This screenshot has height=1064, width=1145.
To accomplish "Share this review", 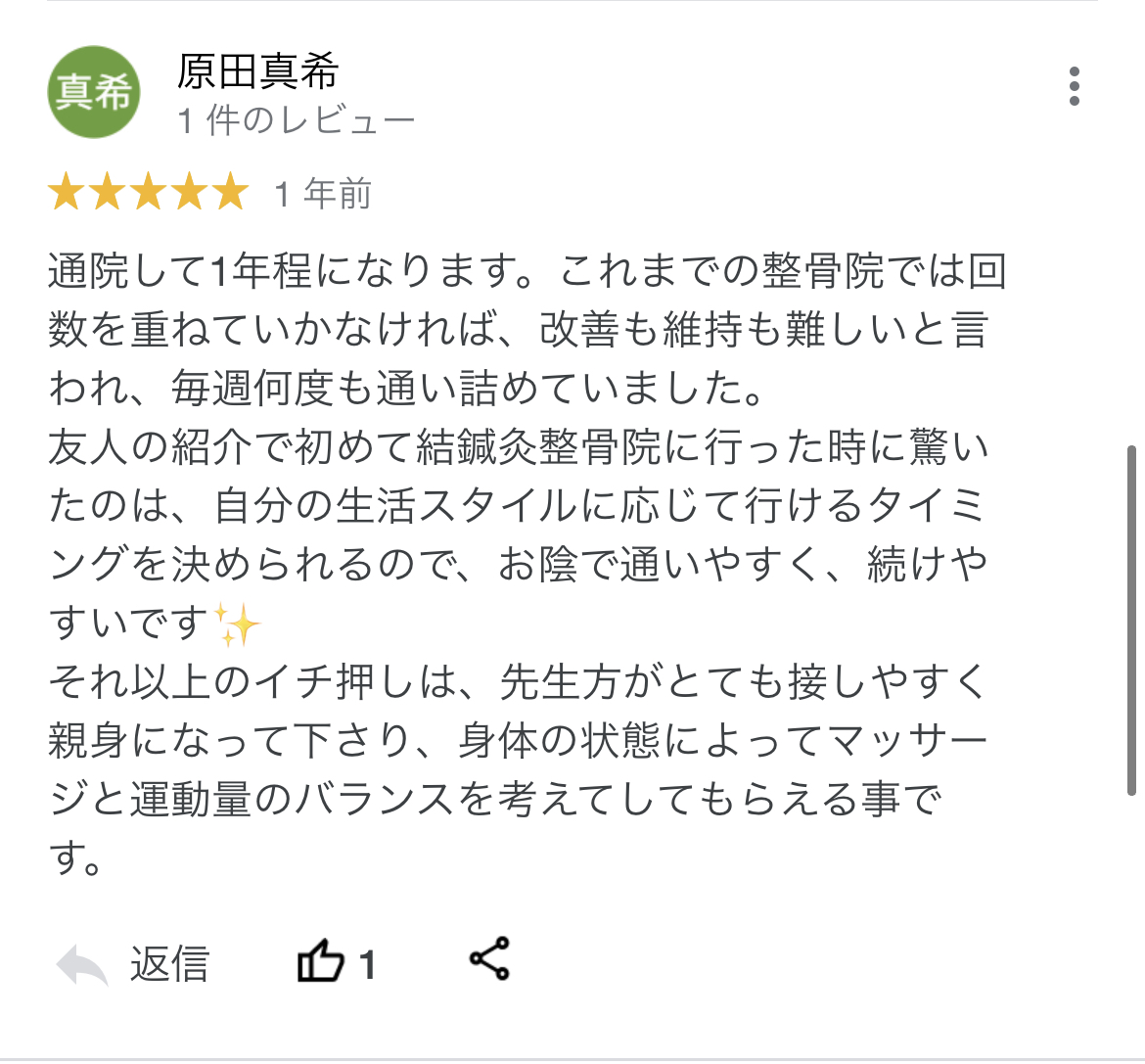I will 489,959.
